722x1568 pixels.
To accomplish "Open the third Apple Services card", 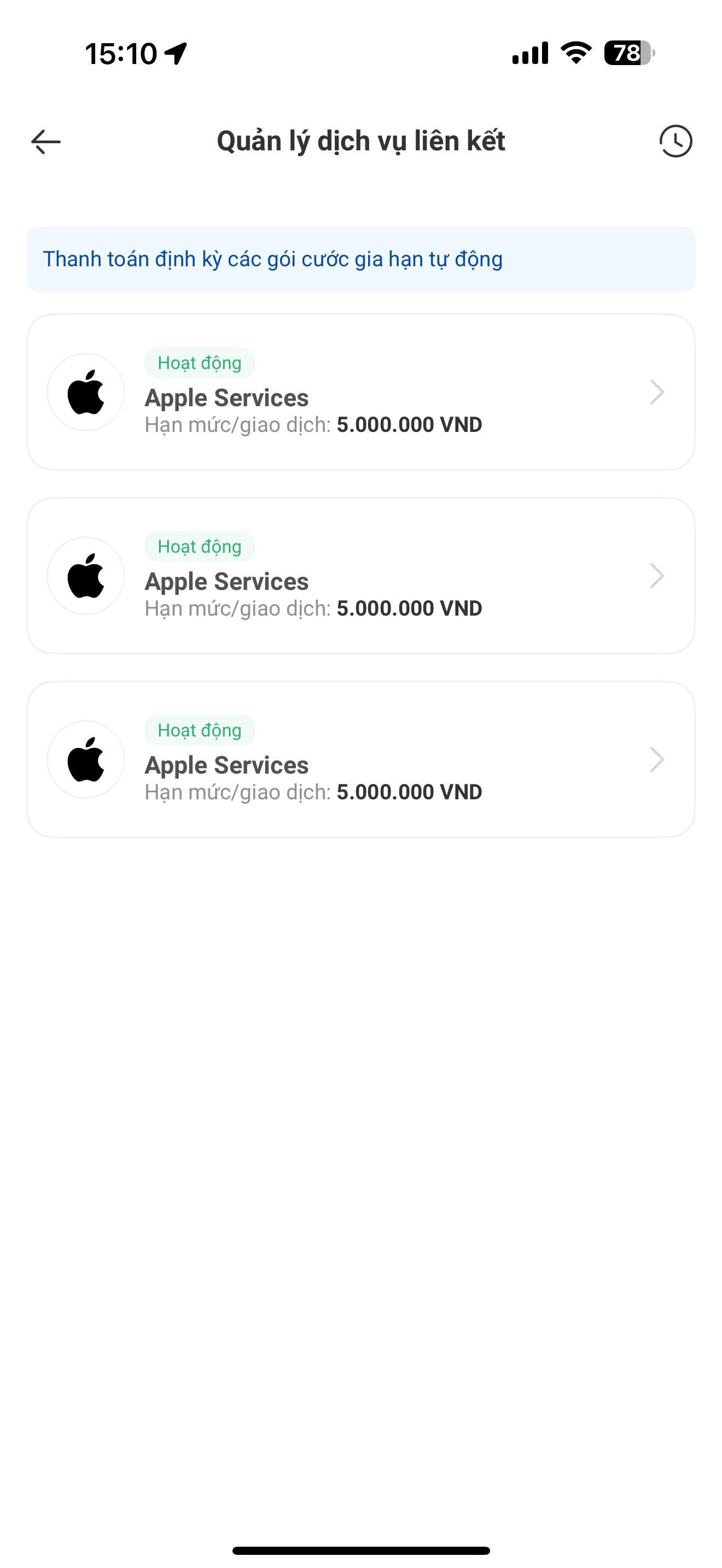I will tap(360, 759).
